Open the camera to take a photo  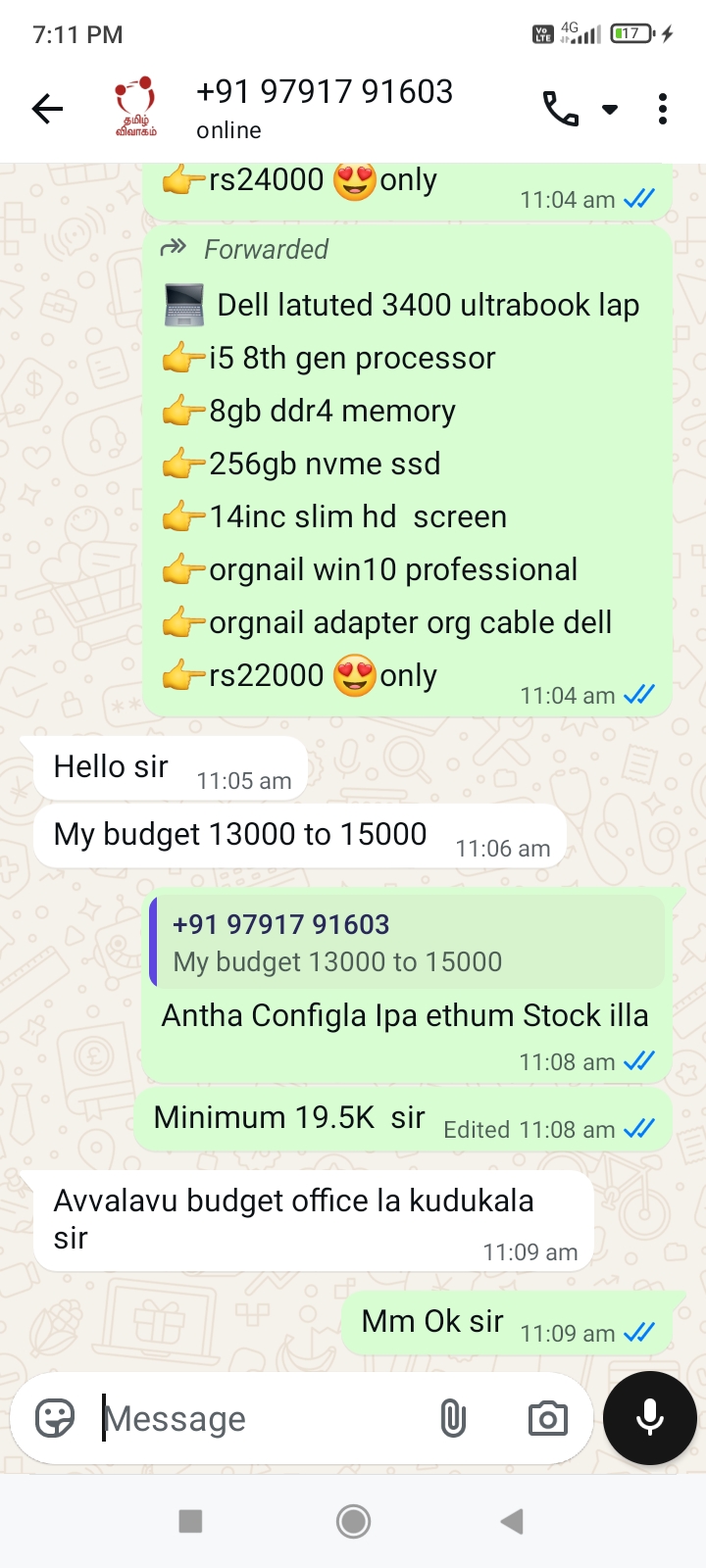click(x=547, y=1418)
